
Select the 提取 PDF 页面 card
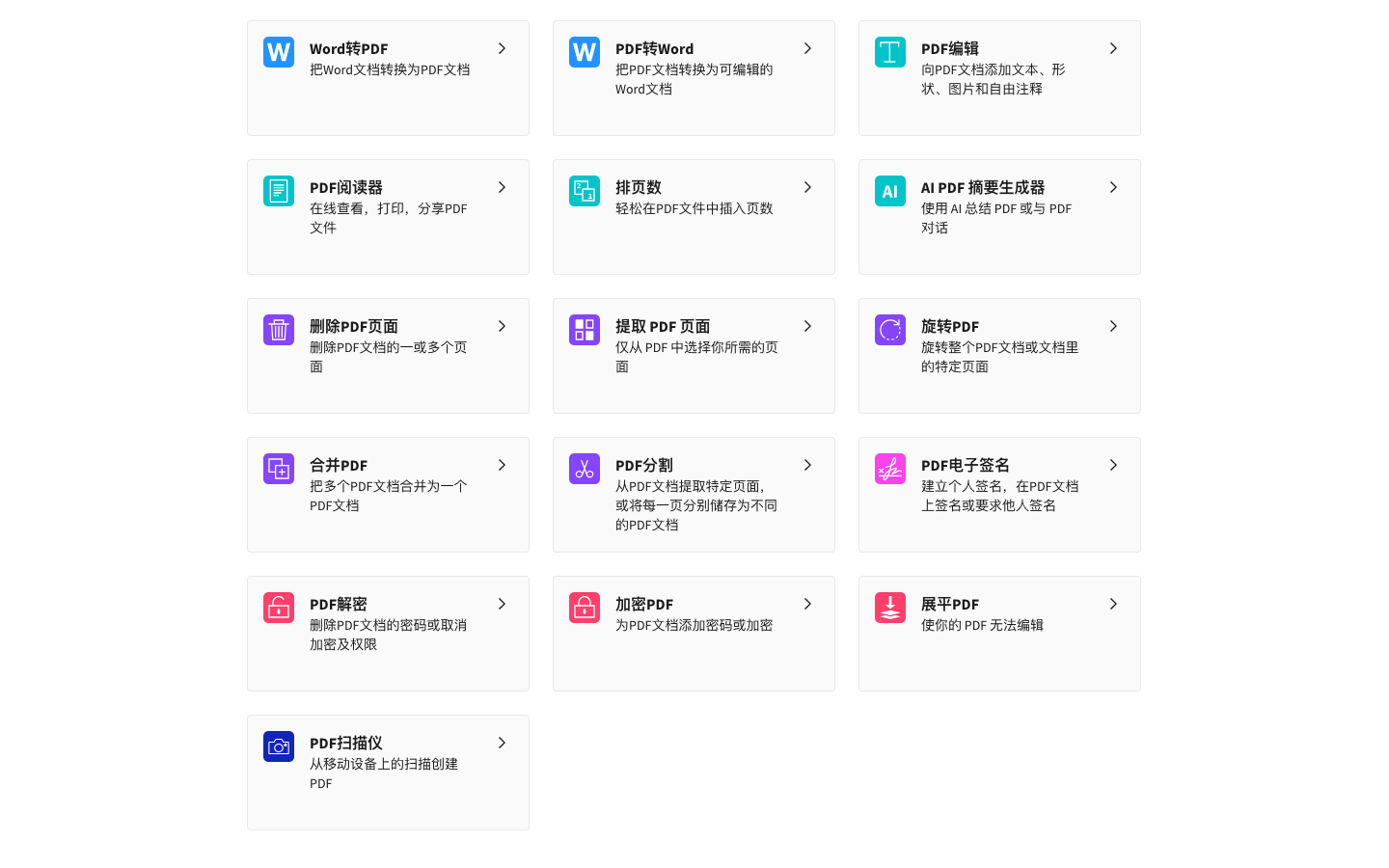694,356
